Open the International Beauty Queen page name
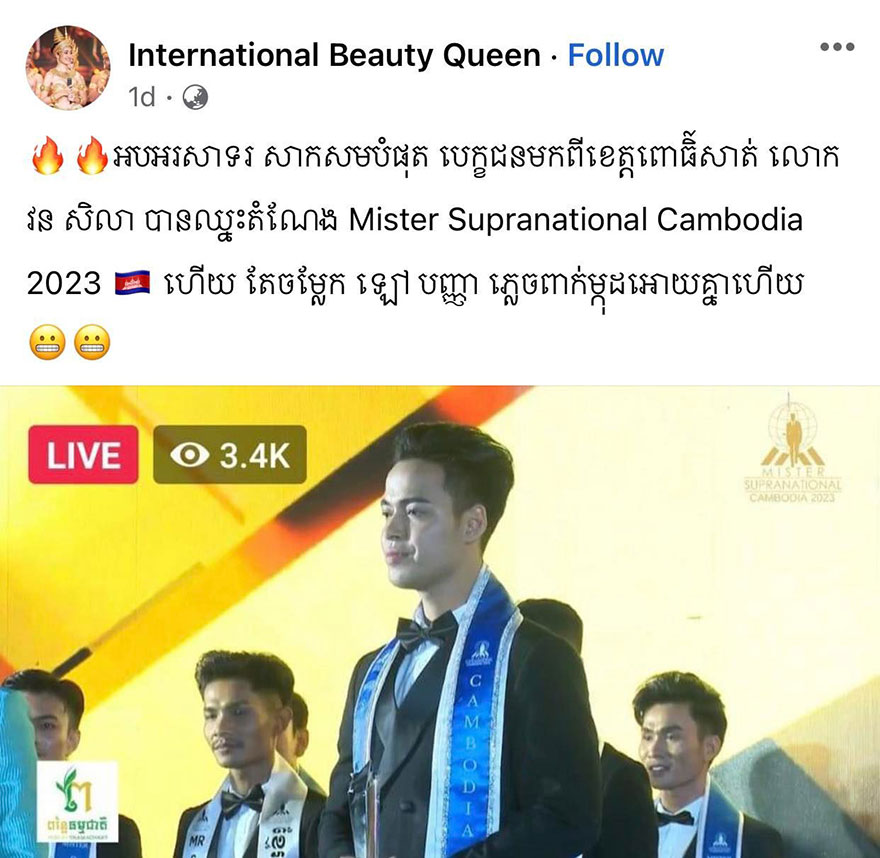This screenshot has height=858, width=880. [334, 55]
